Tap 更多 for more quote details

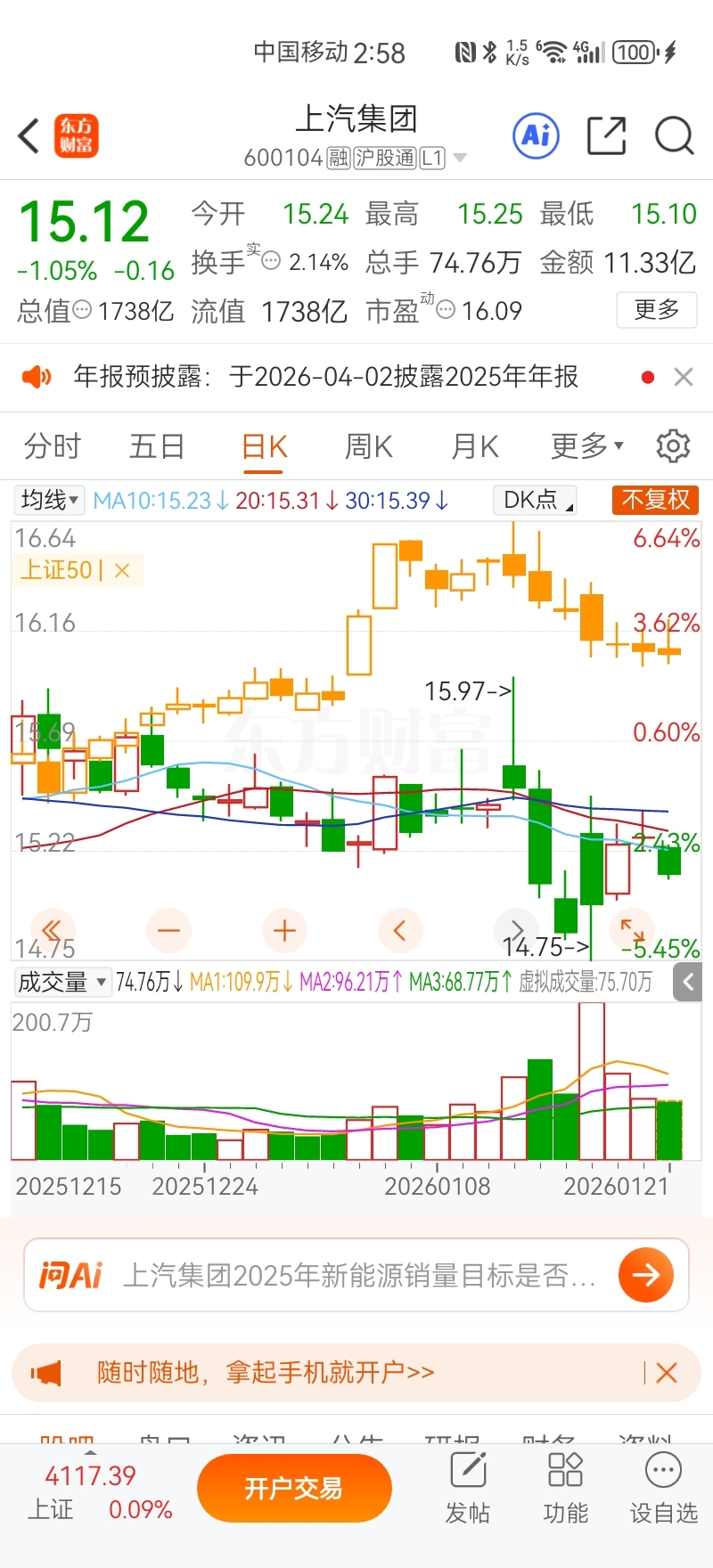(x=656, y=310)
